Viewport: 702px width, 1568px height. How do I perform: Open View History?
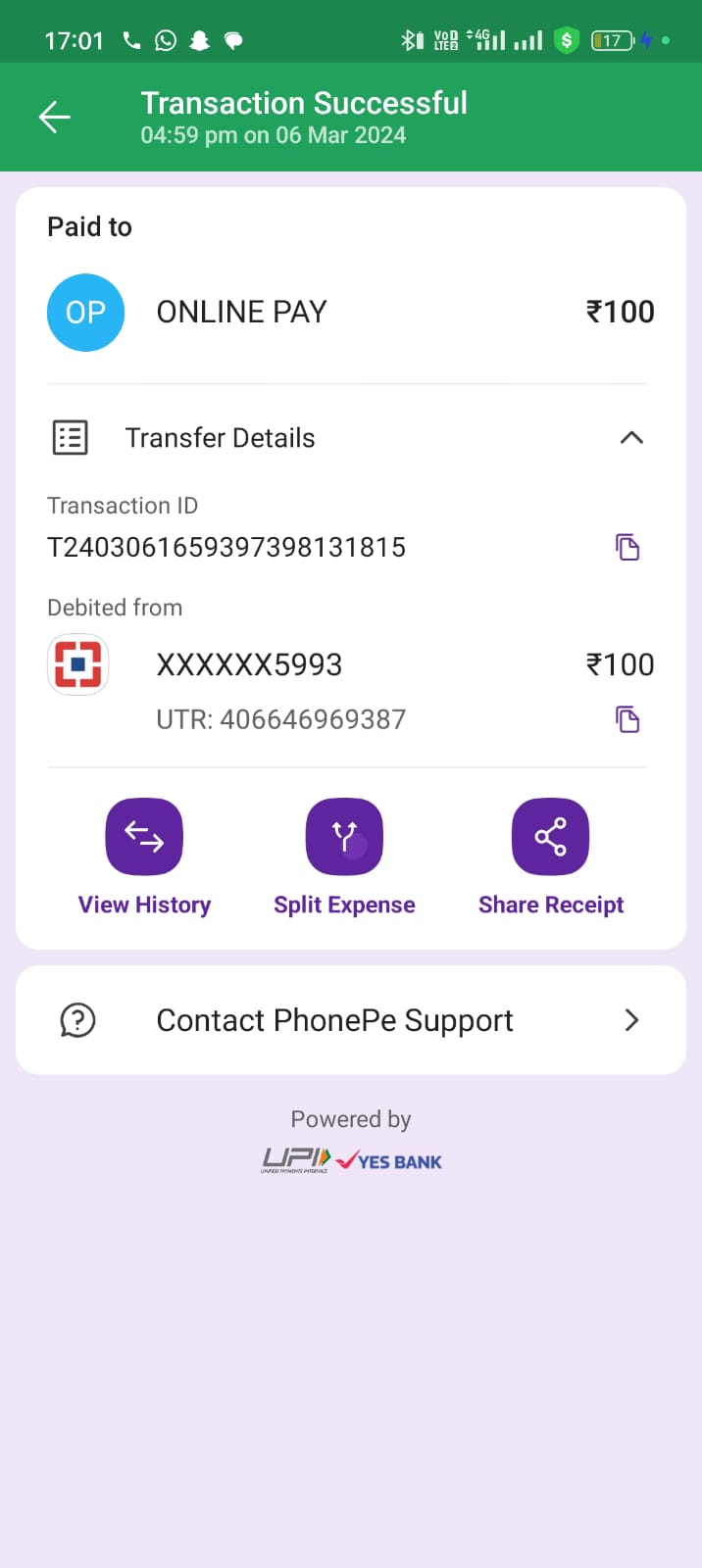(x=144, y=838)
